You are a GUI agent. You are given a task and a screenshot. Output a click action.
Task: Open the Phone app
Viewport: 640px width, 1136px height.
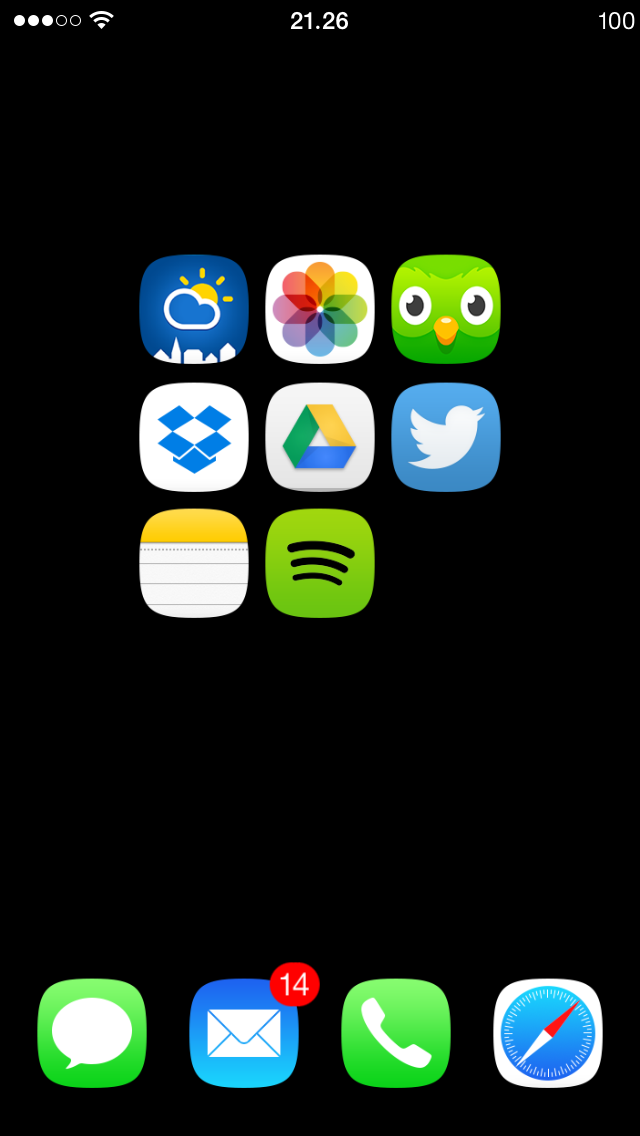396,1033
